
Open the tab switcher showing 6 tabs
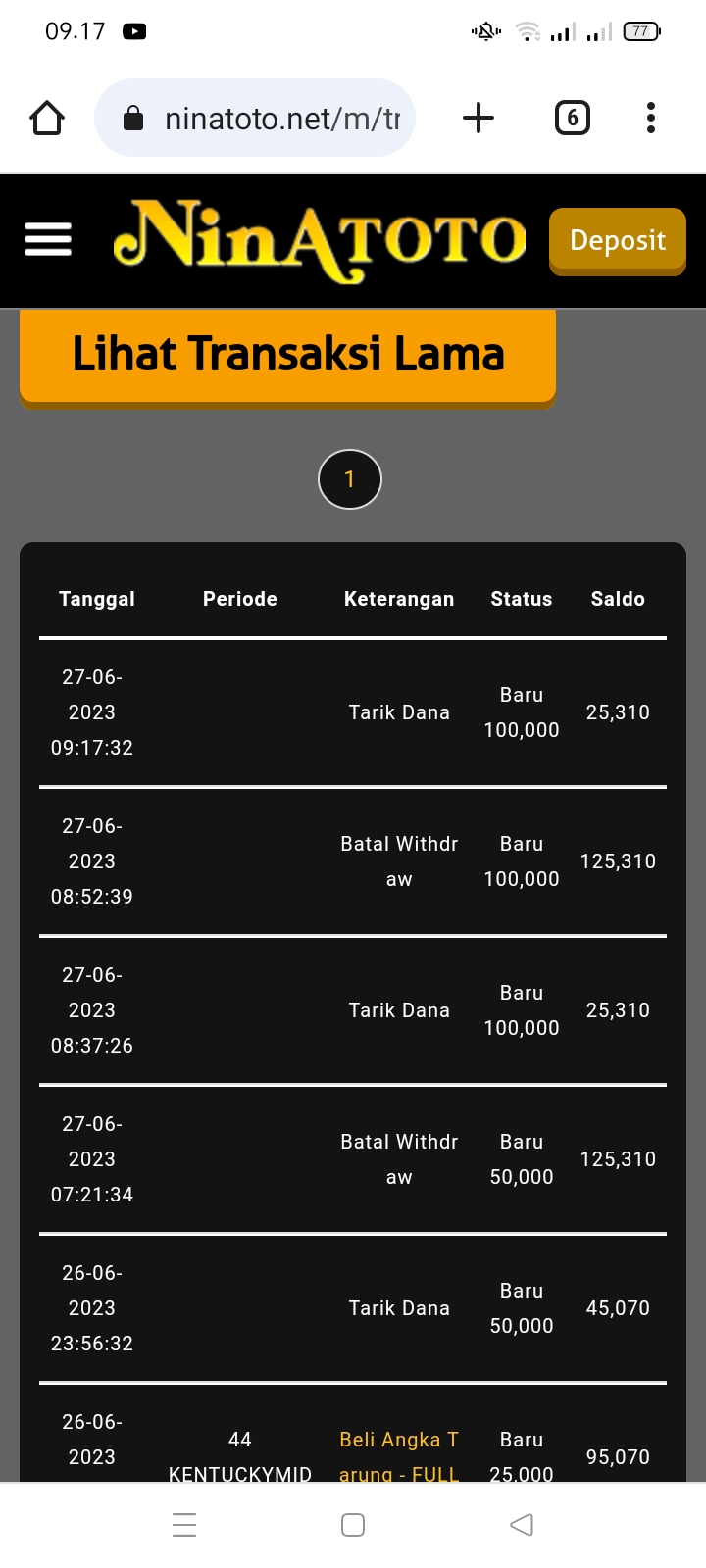573,119
